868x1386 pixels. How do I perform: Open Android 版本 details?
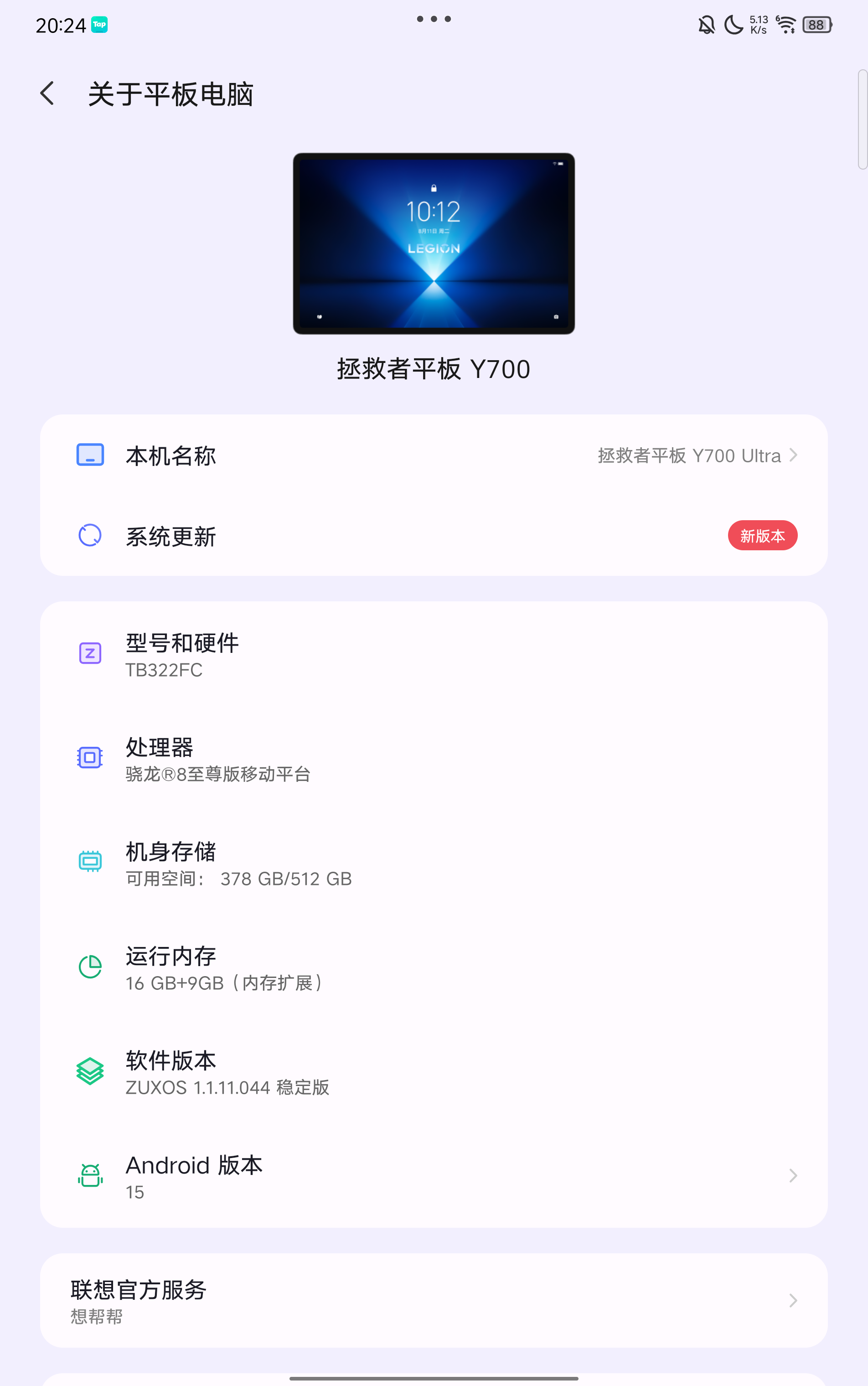[x=434, y=1176]
